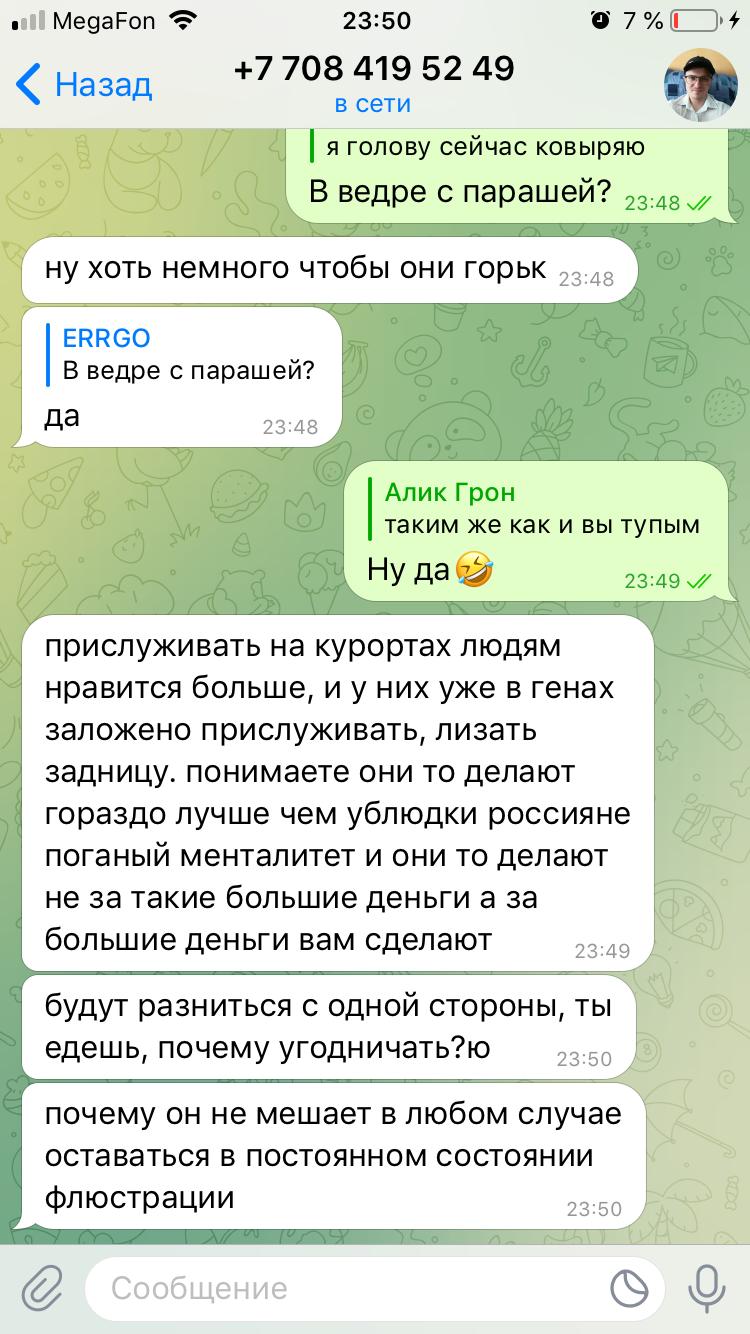Jump to quoted ERRGO message in reply
The image size is (750, 1334).
185,355
